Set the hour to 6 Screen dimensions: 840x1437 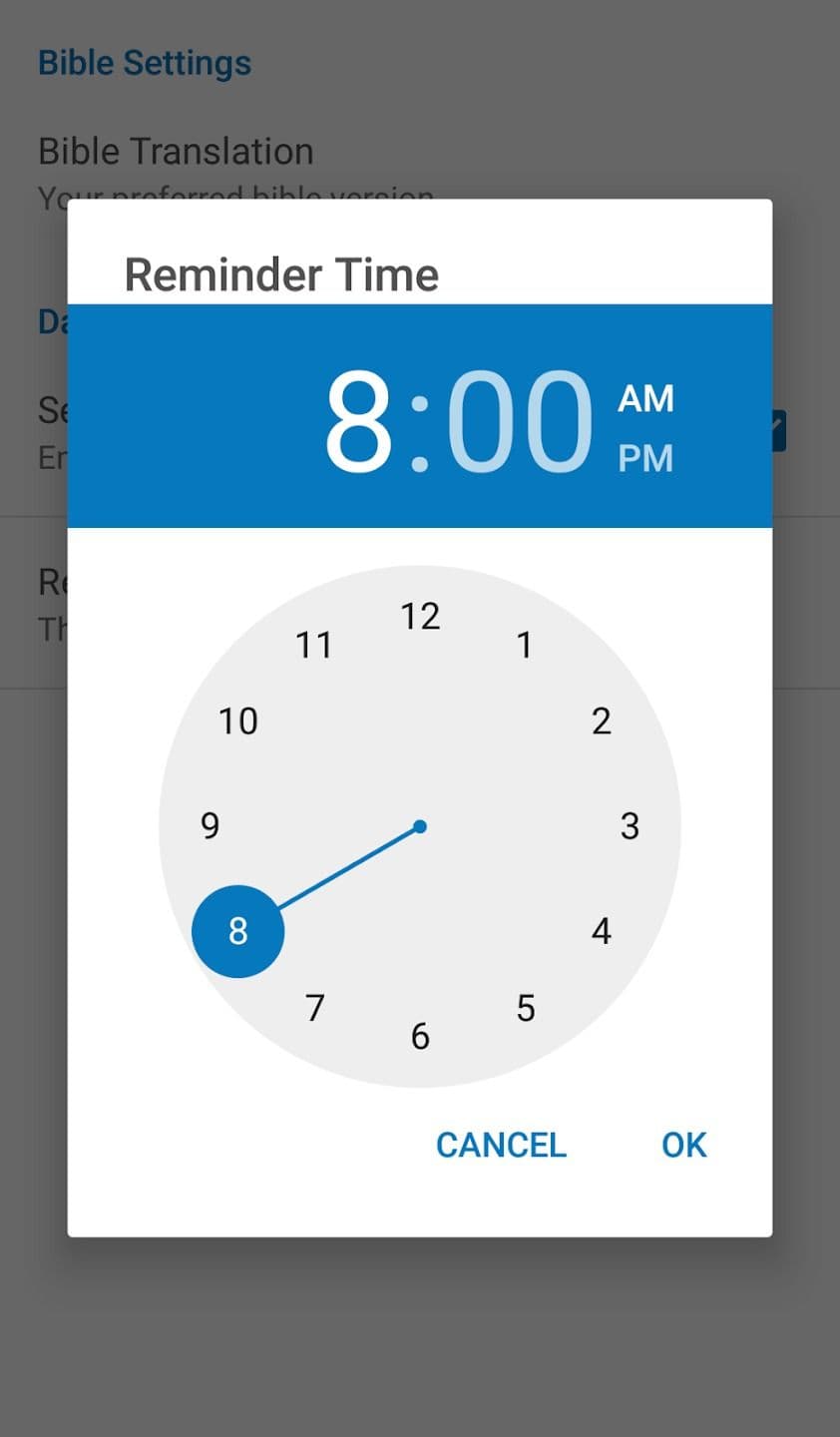coord(420,1036)
